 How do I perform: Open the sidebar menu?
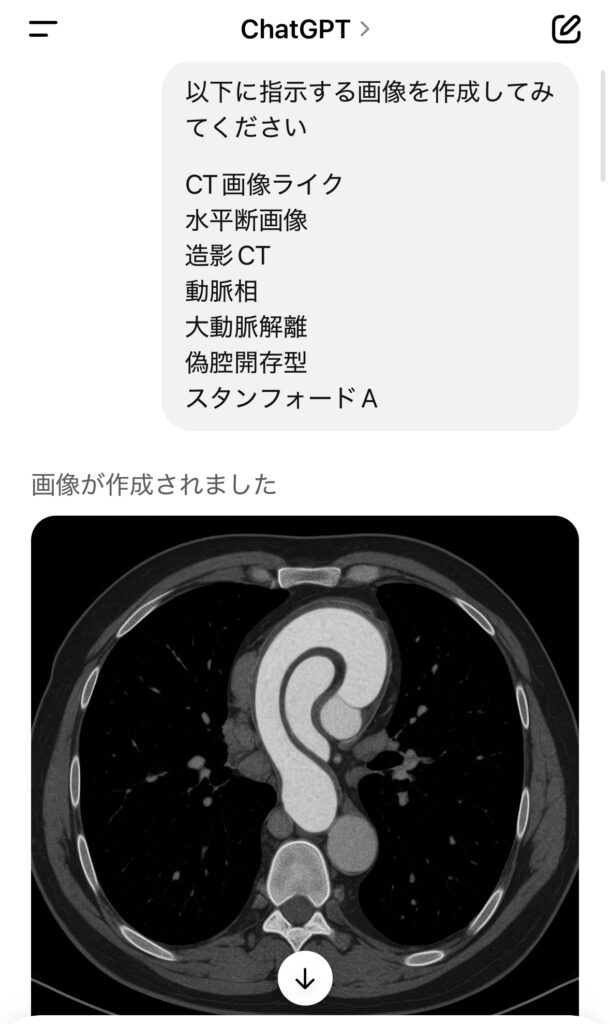tap(43, 30)
